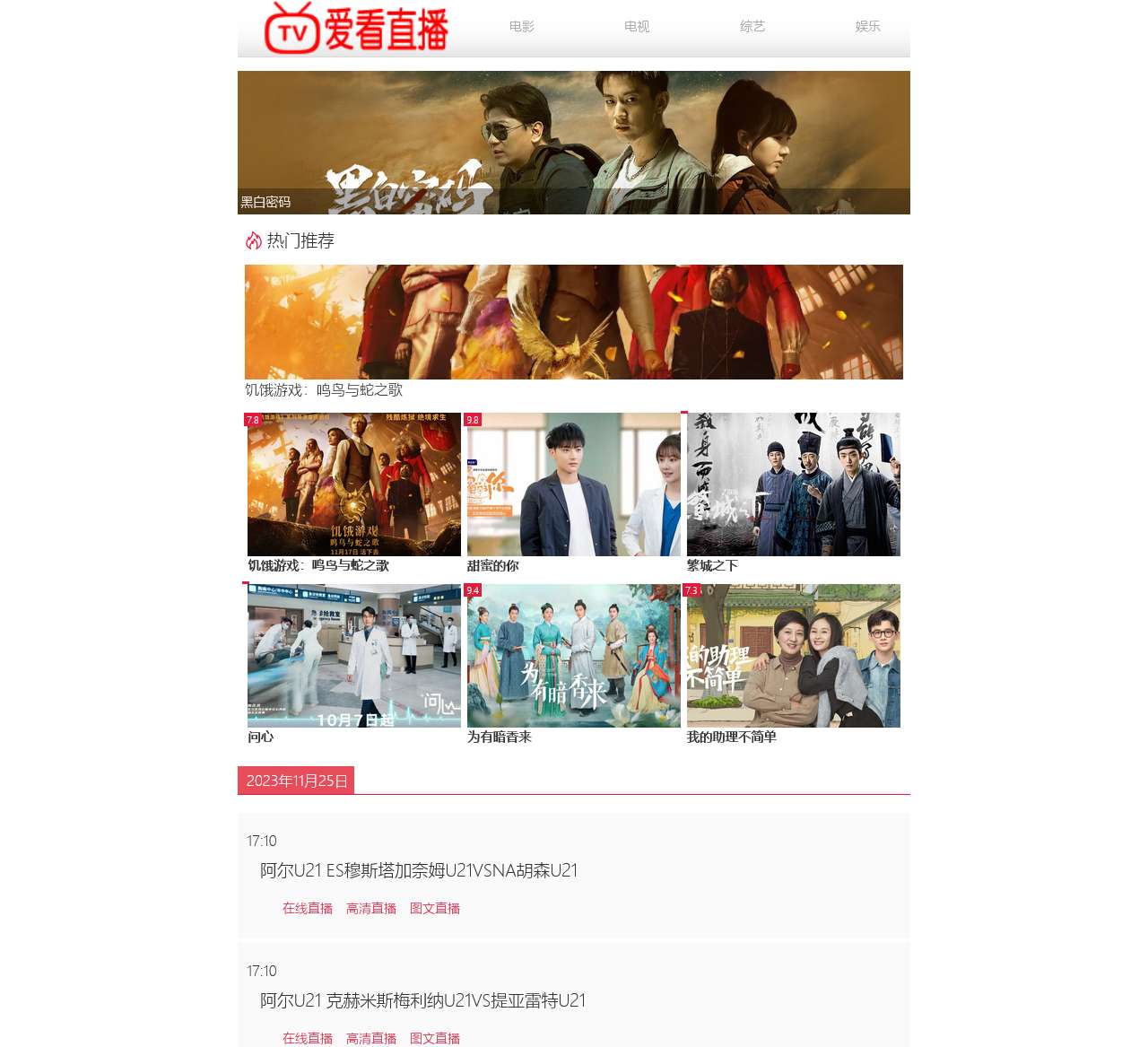Open the 为有暗香来 show card
This screenshot has width=1148, height=1047.
573,656
